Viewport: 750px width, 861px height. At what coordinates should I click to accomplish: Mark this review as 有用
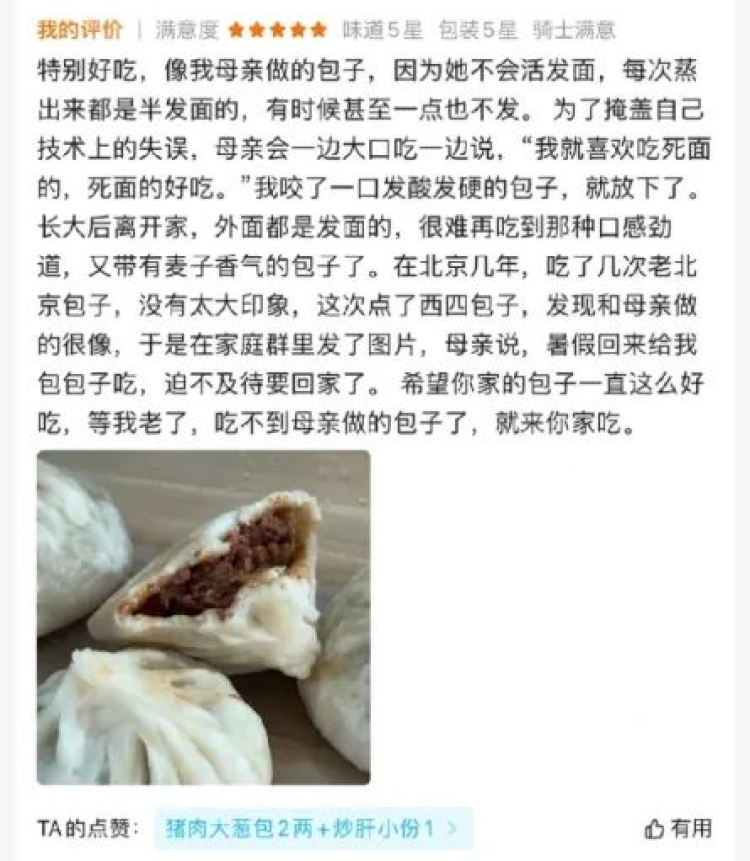[x=679, y=828]
